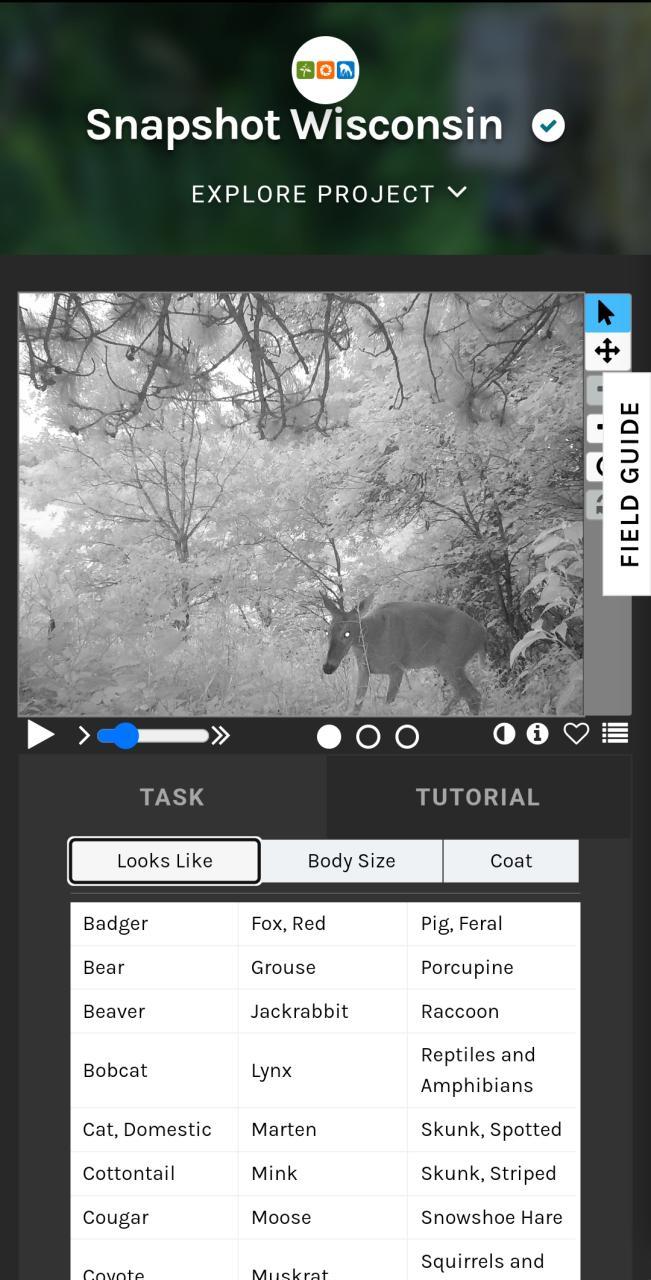Select the pan/move tool
Viewport: 651px width, 1280px height.
pos(607,351)
